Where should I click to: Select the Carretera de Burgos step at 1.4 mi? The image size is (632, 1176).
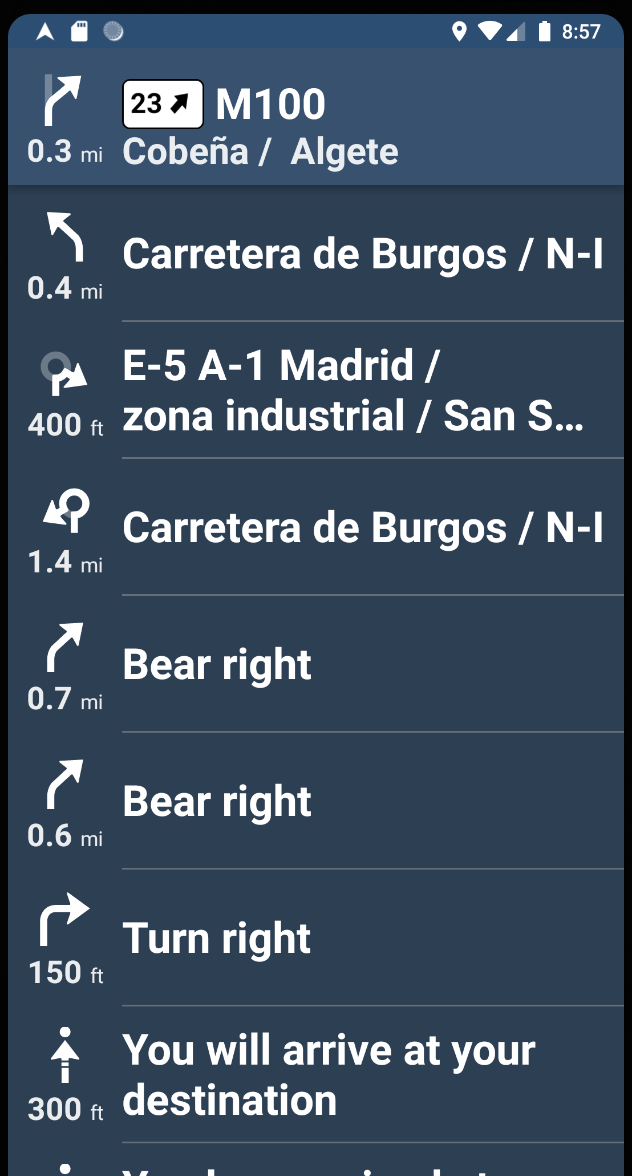click(316, 528)
